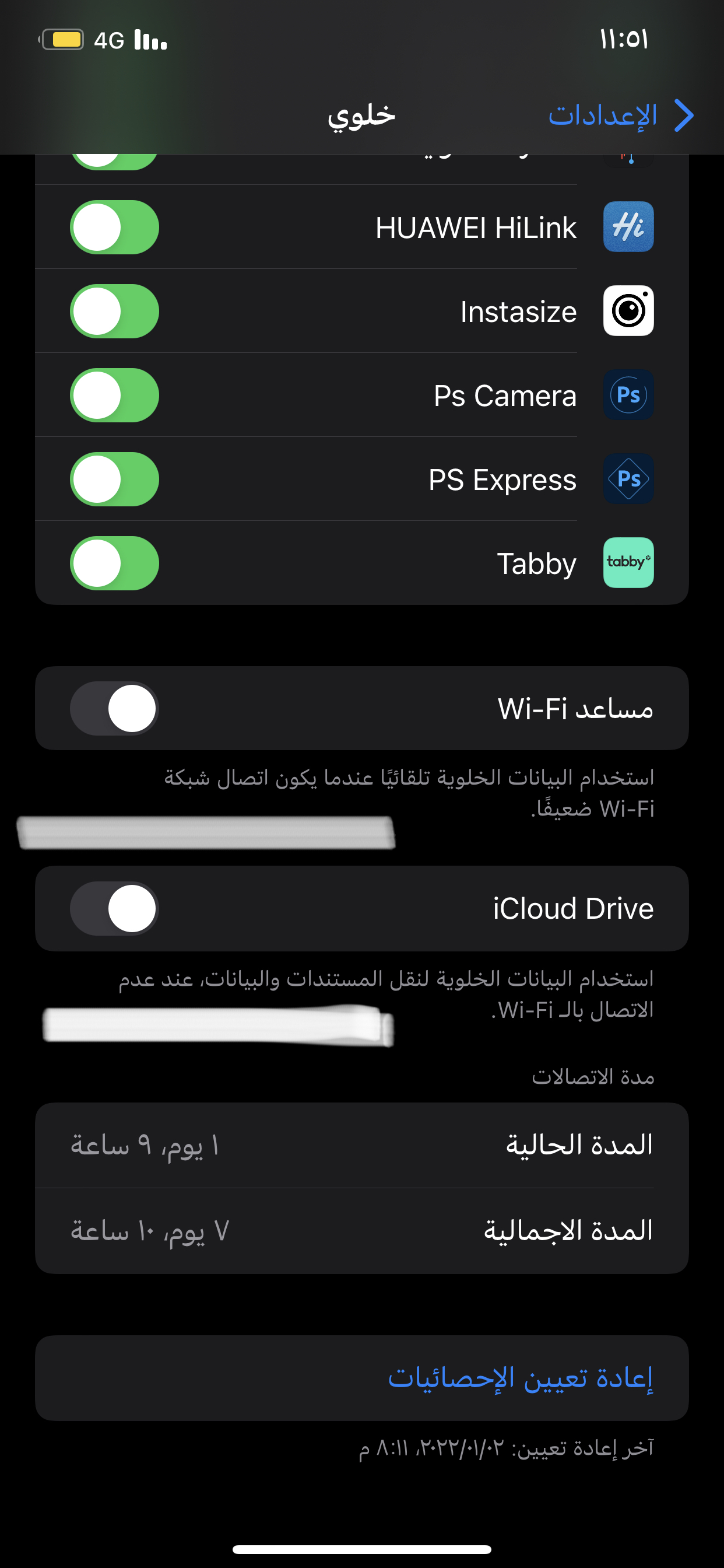Switch off cellular data for PS Express
This screenshot has width=724, height=1568.
(x=114, y=479)
